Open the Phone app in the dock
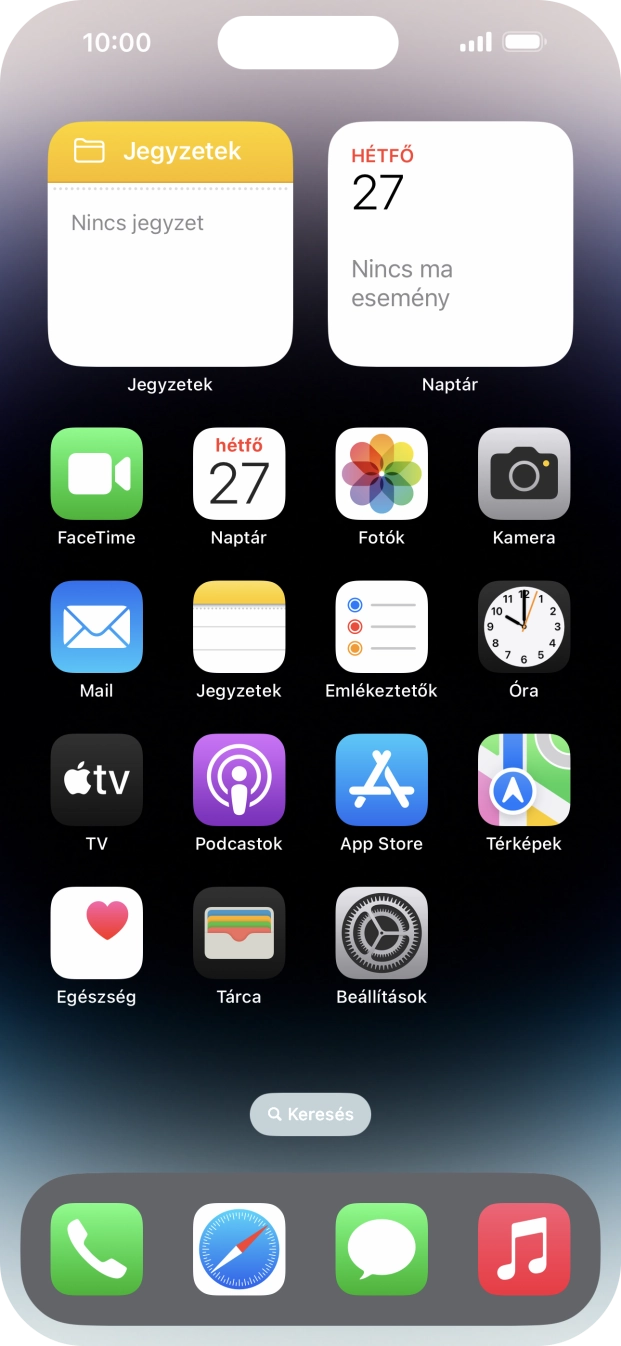 click(x=97, y=1249)
